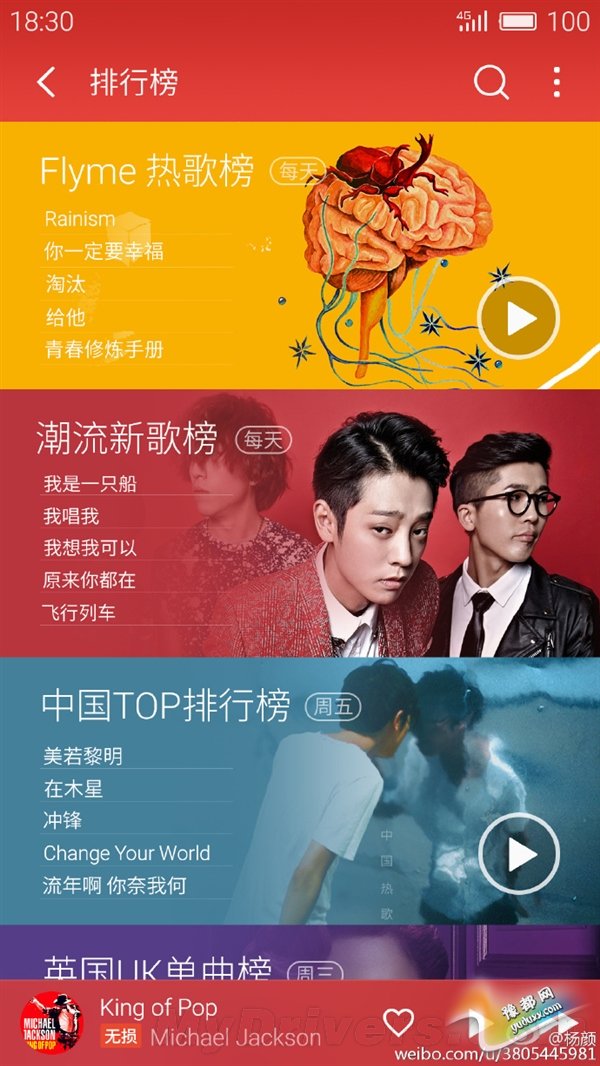
Task: Tap the Michael Jackson album cover
Action: pos(51,1022)
